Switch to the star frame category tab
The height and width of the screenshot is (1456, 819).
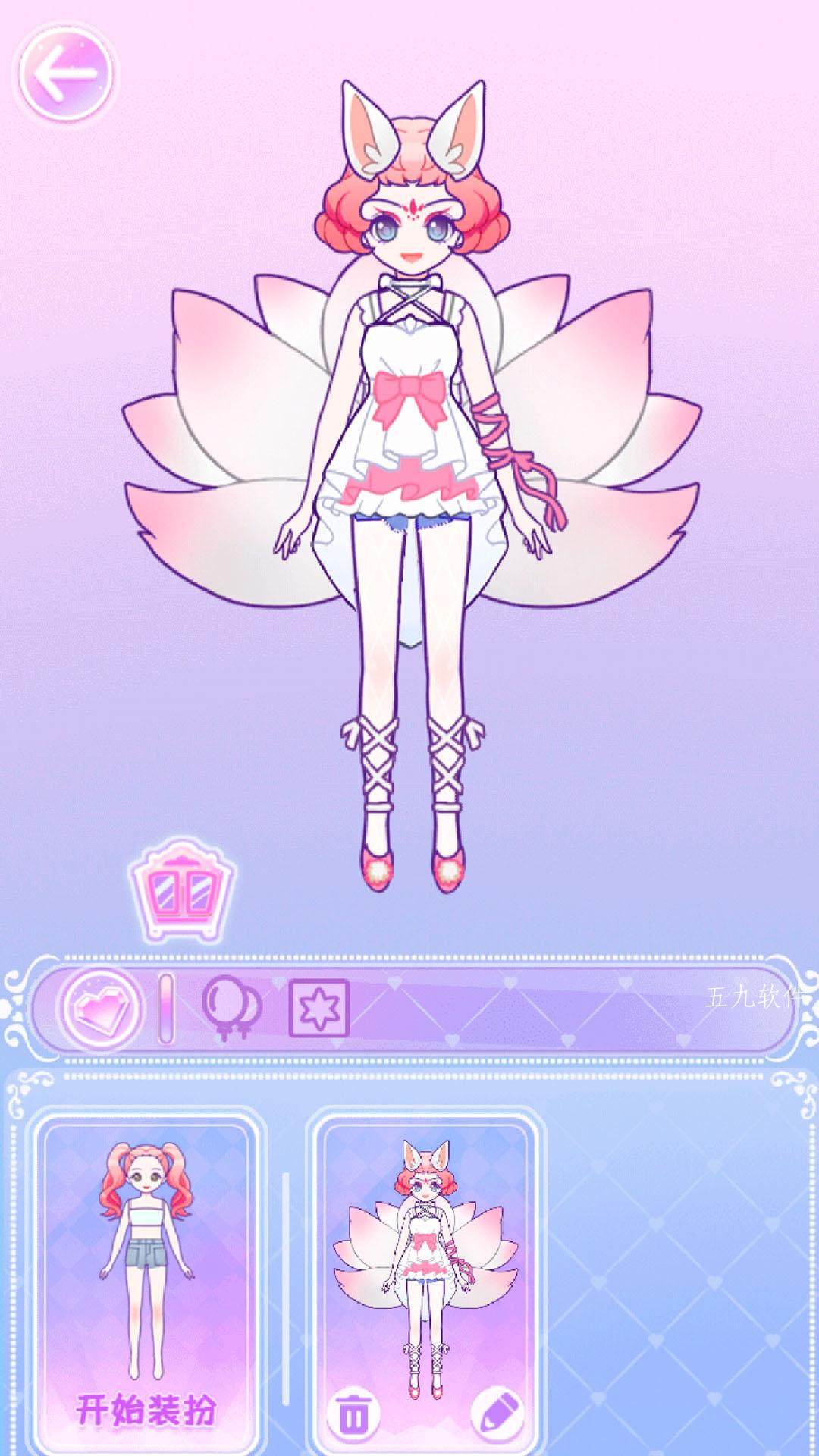point(319,1008)
